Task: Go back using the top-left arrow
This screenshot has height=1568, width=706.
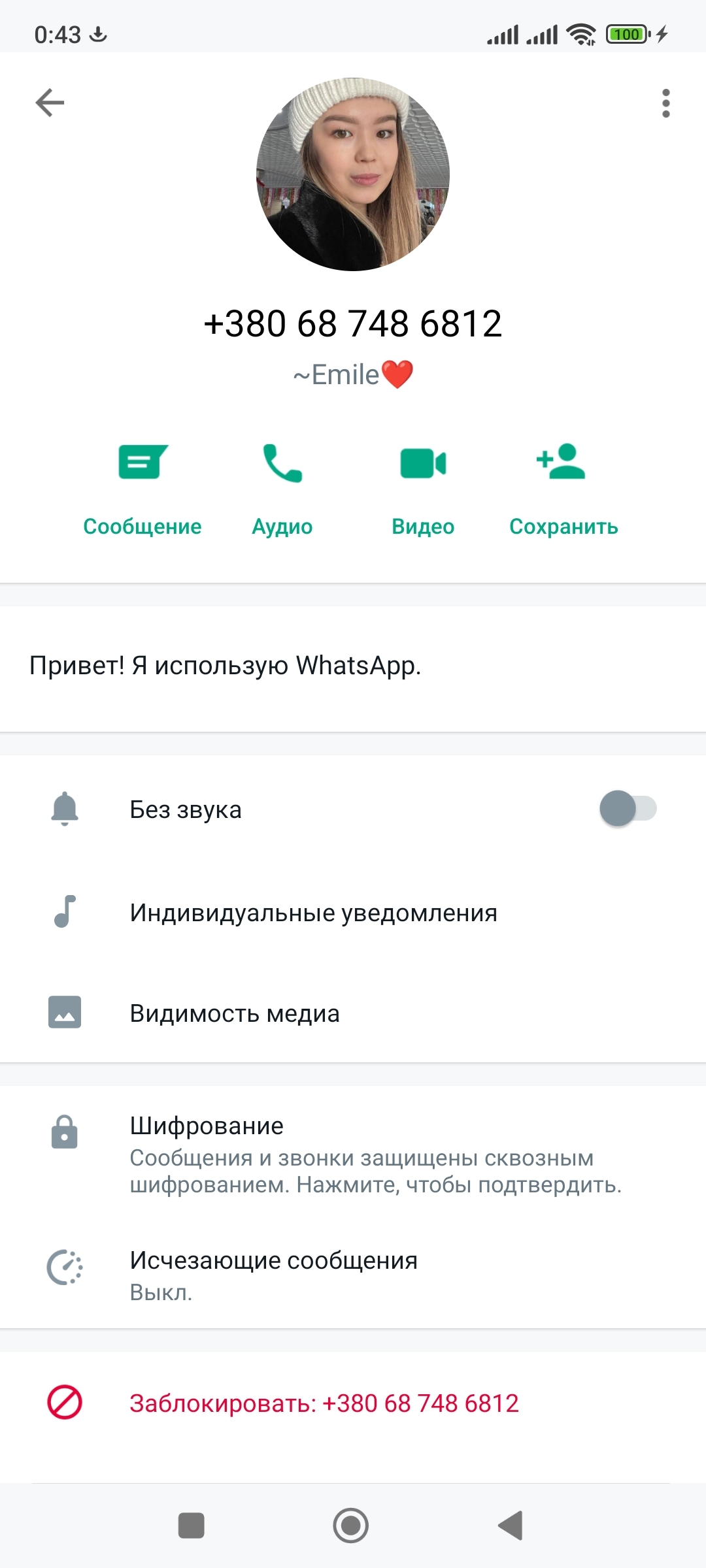Action: [50, 103]
